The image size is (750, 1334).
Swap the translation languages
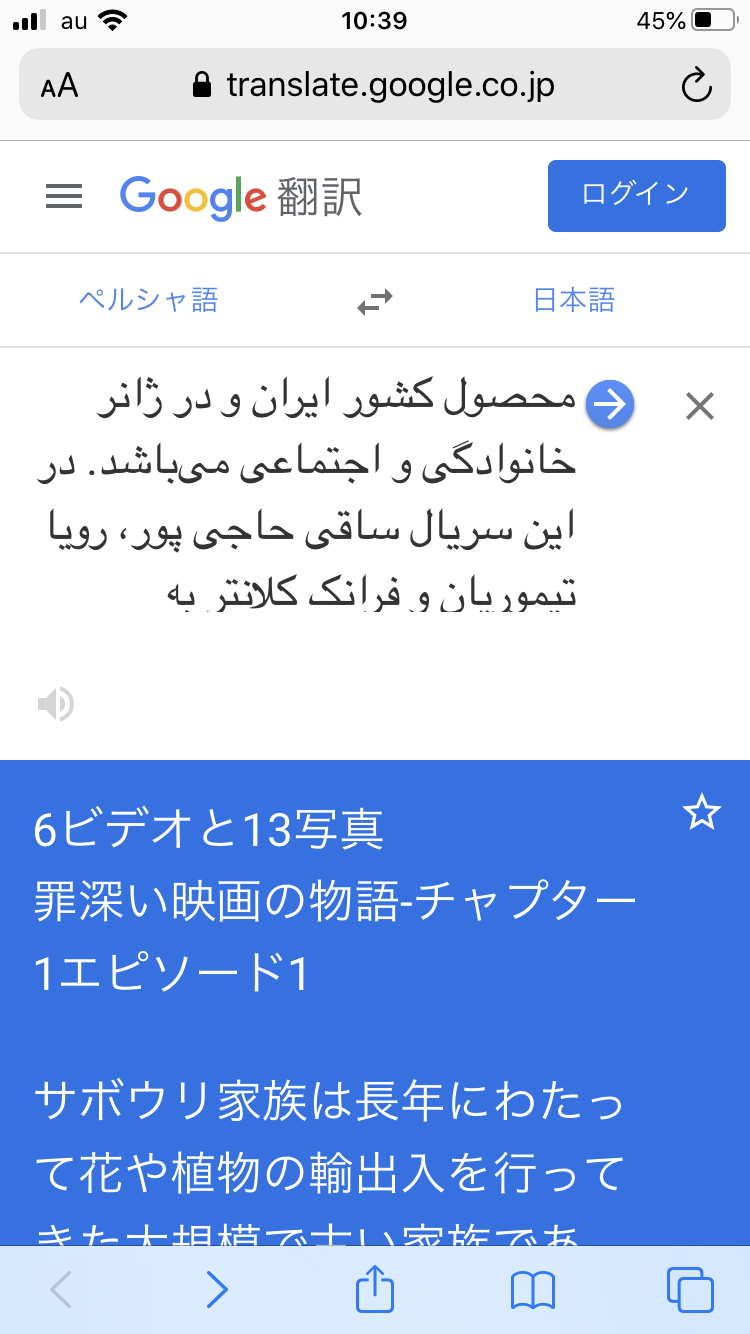click(375, 301)
